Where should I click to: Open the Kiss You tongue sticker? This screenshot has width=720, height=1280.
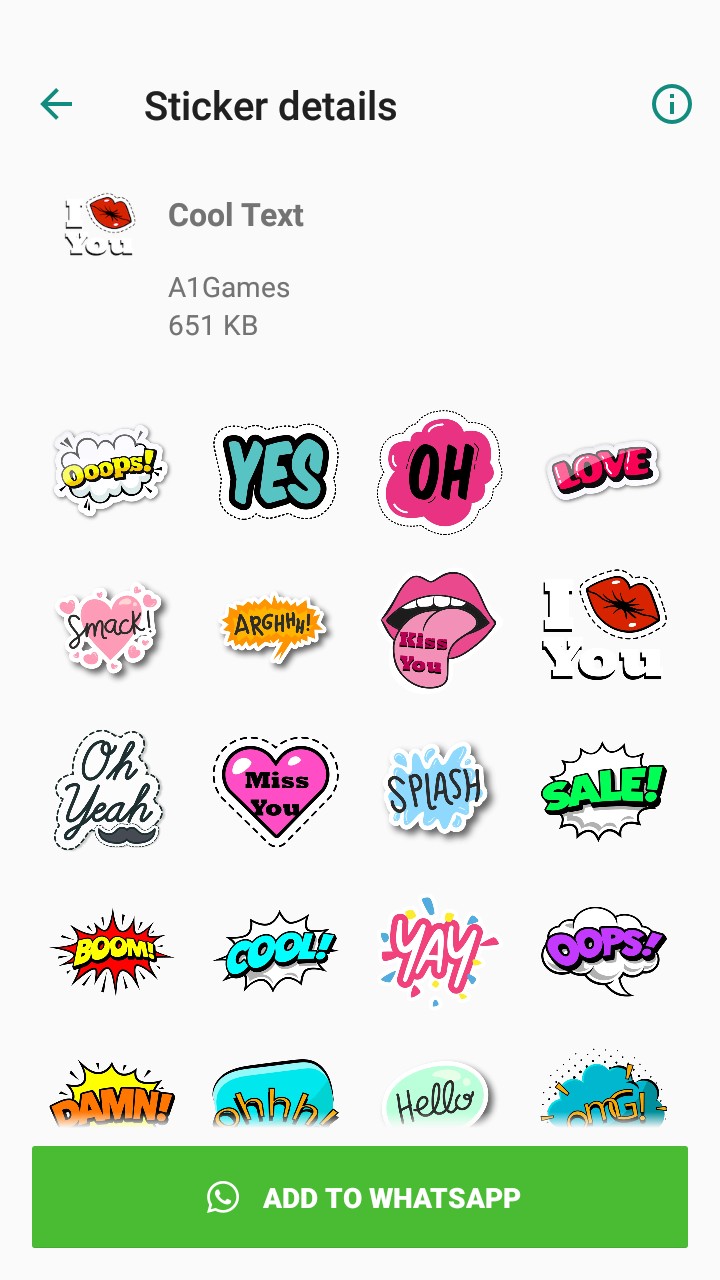pos(438,630)
